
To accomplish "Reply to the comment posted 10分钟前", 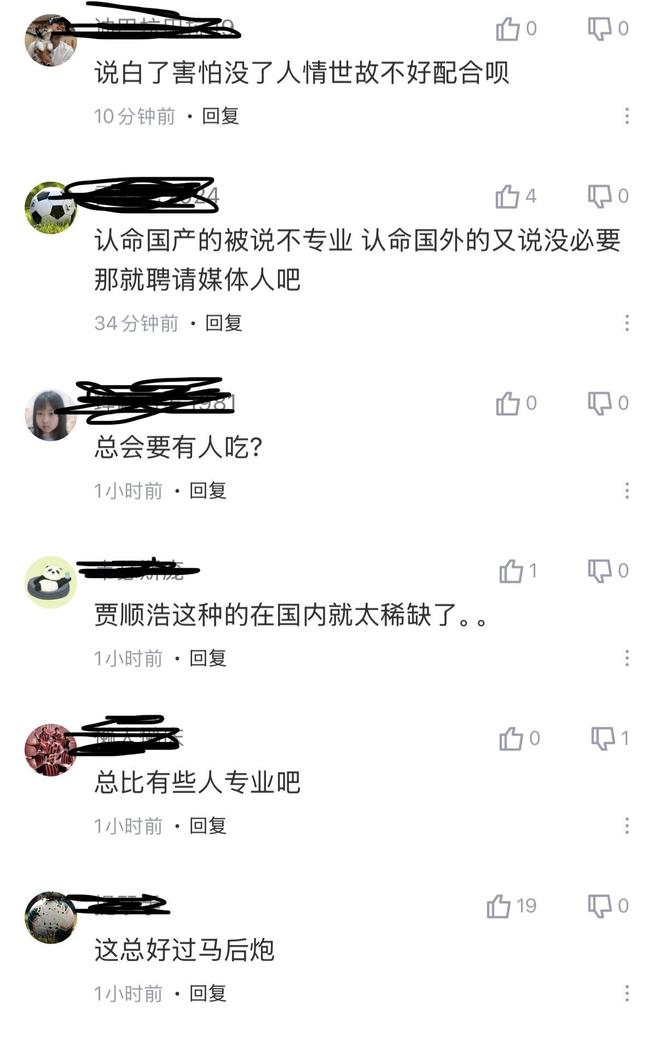I will 220,116.
